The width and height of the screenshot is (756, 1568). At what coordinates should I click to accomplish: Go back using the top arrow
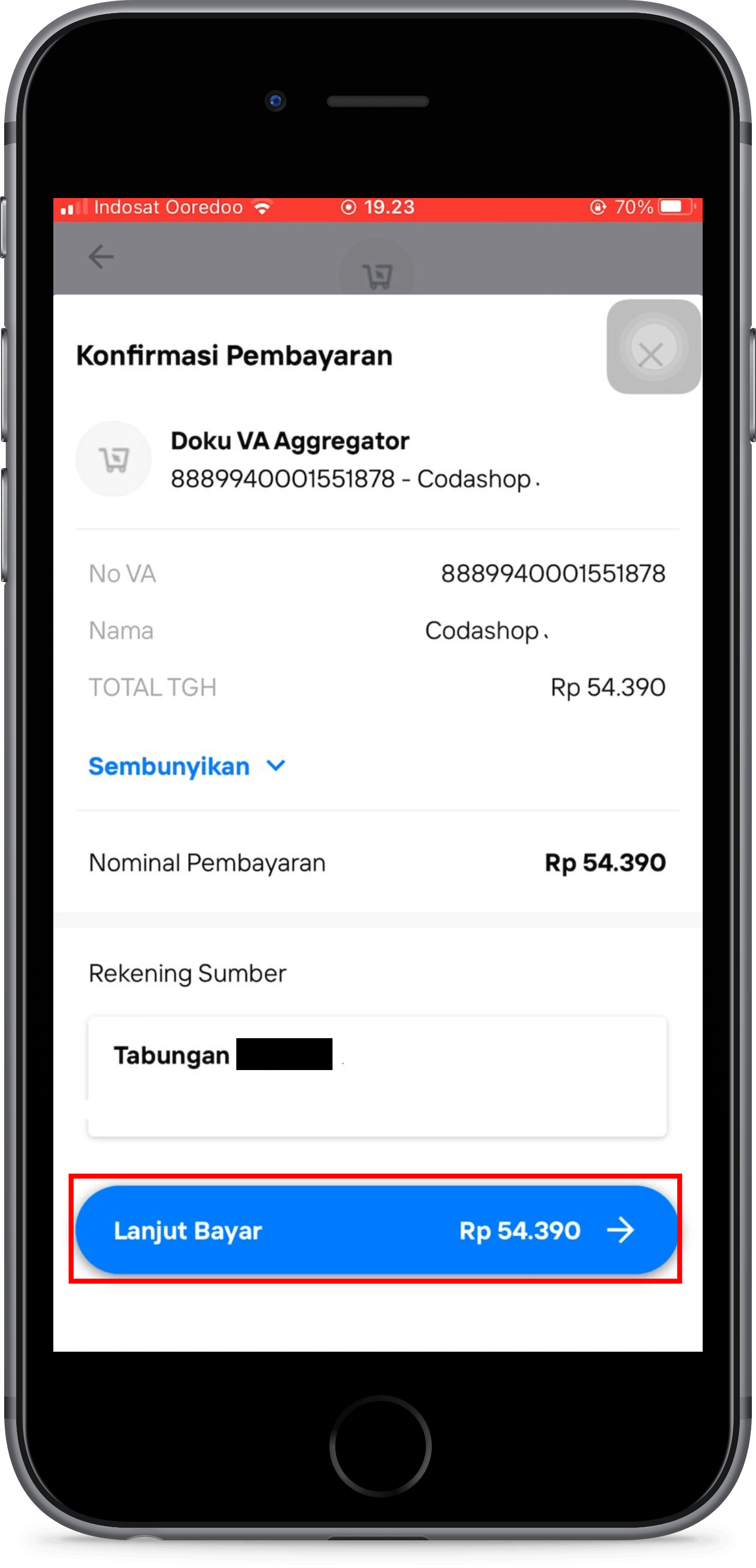tap(100, 256)
